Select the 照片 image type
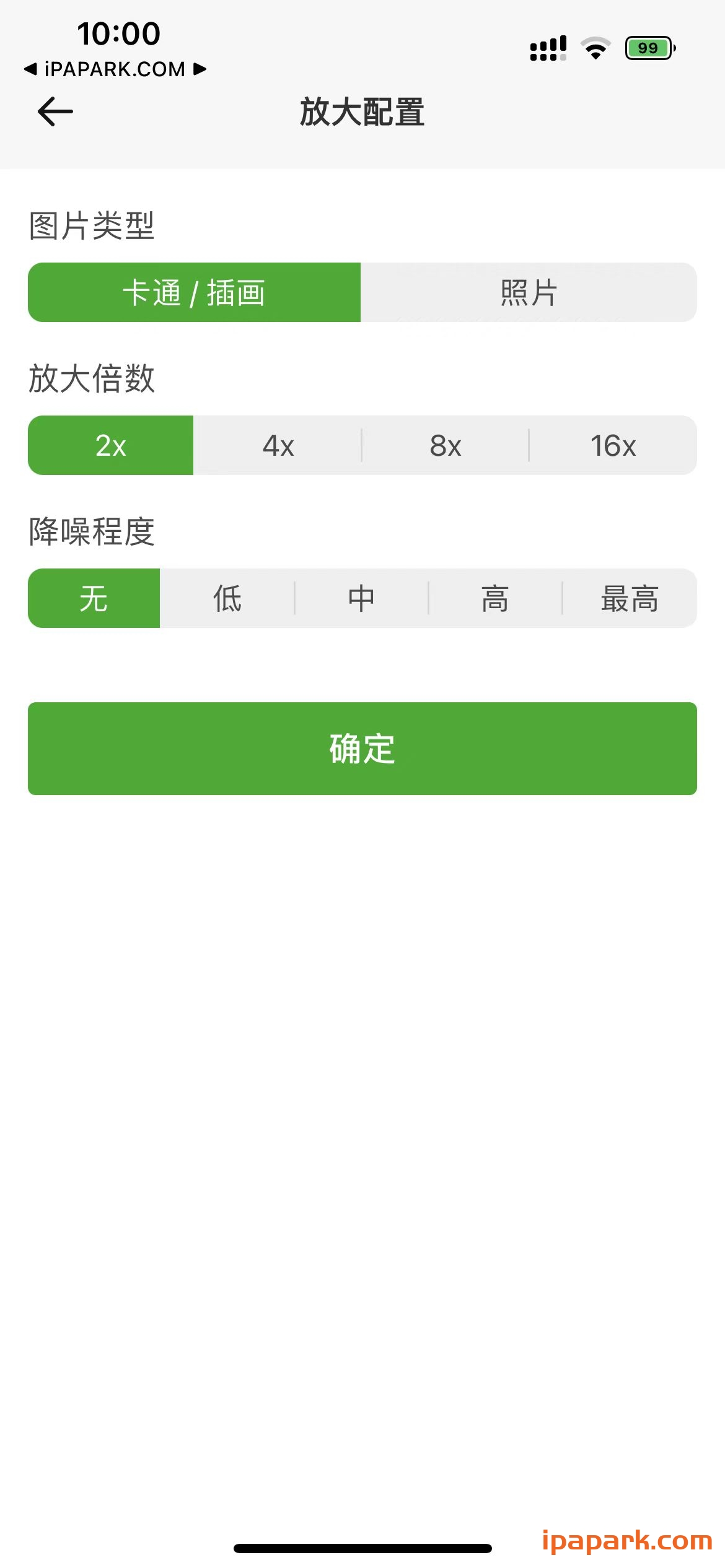The height and width of the screenshot is (1568, 725). [530, 292]
